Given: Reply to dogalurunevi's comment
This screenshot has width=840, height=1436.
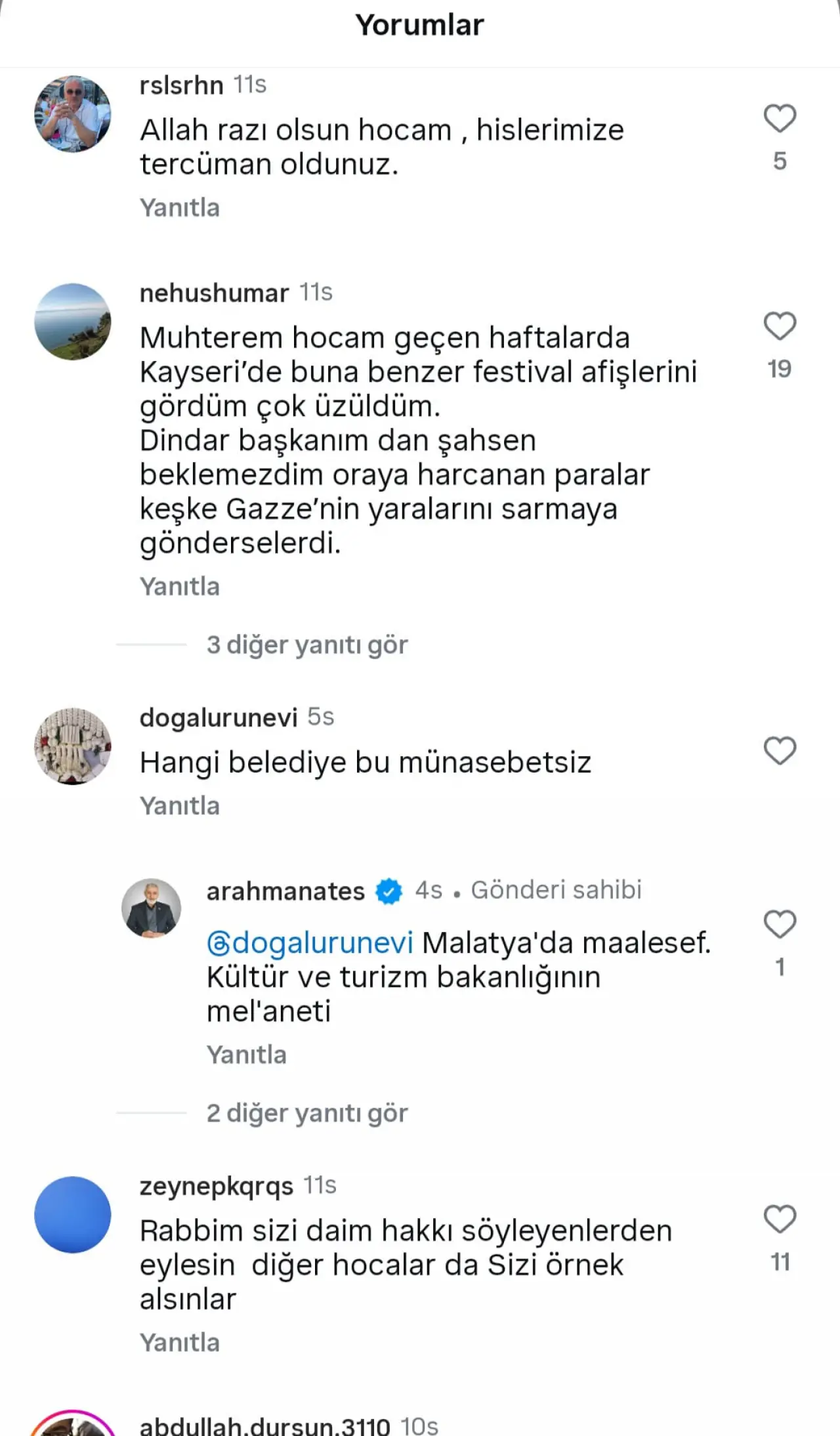Looking at the screenshot, I should pos(179,806).
